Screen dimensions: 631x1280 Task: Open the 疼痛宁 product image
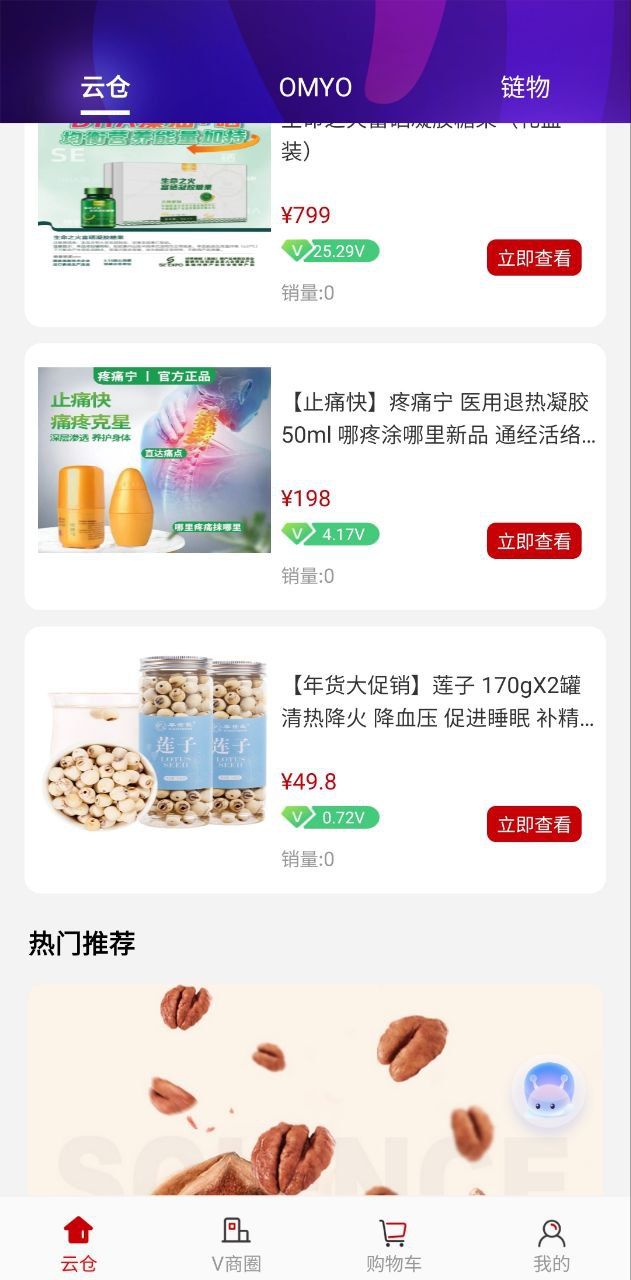[154, 460]
